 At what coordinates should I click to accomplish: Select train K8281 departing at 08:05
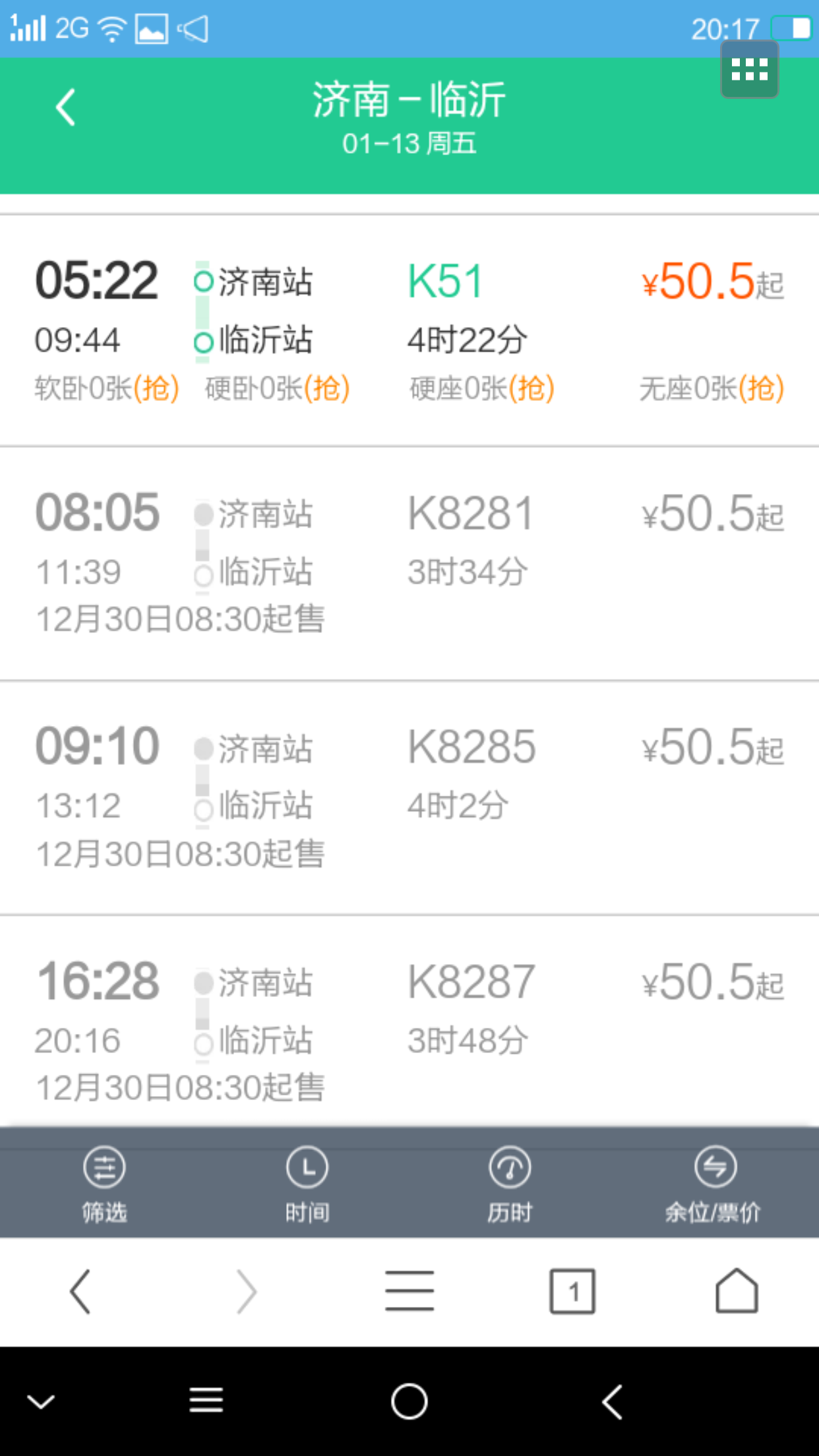[409, 564]
